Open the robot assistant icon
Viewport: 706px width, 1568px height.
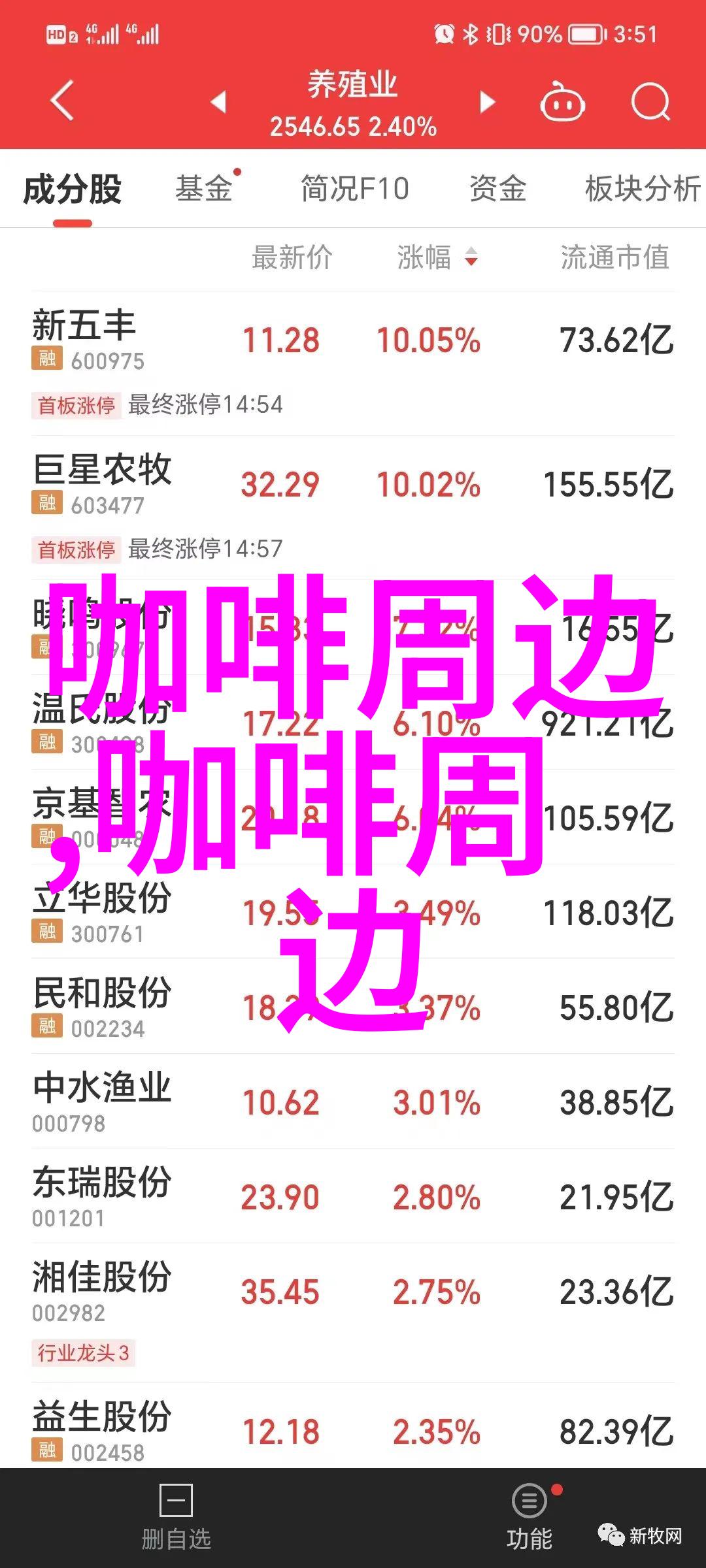[x=562, y=102]
